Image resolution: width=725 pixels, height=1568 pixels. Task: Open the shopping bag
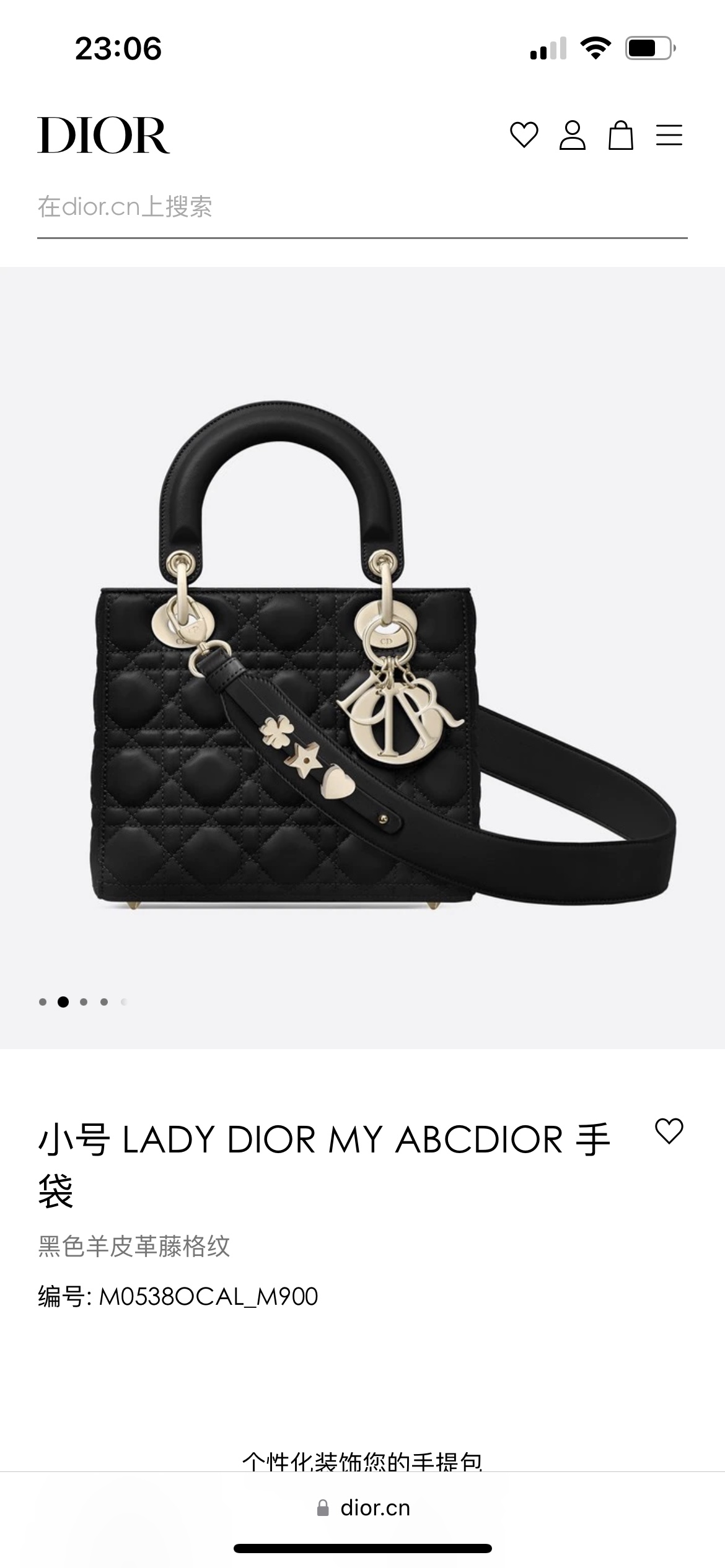620,135
